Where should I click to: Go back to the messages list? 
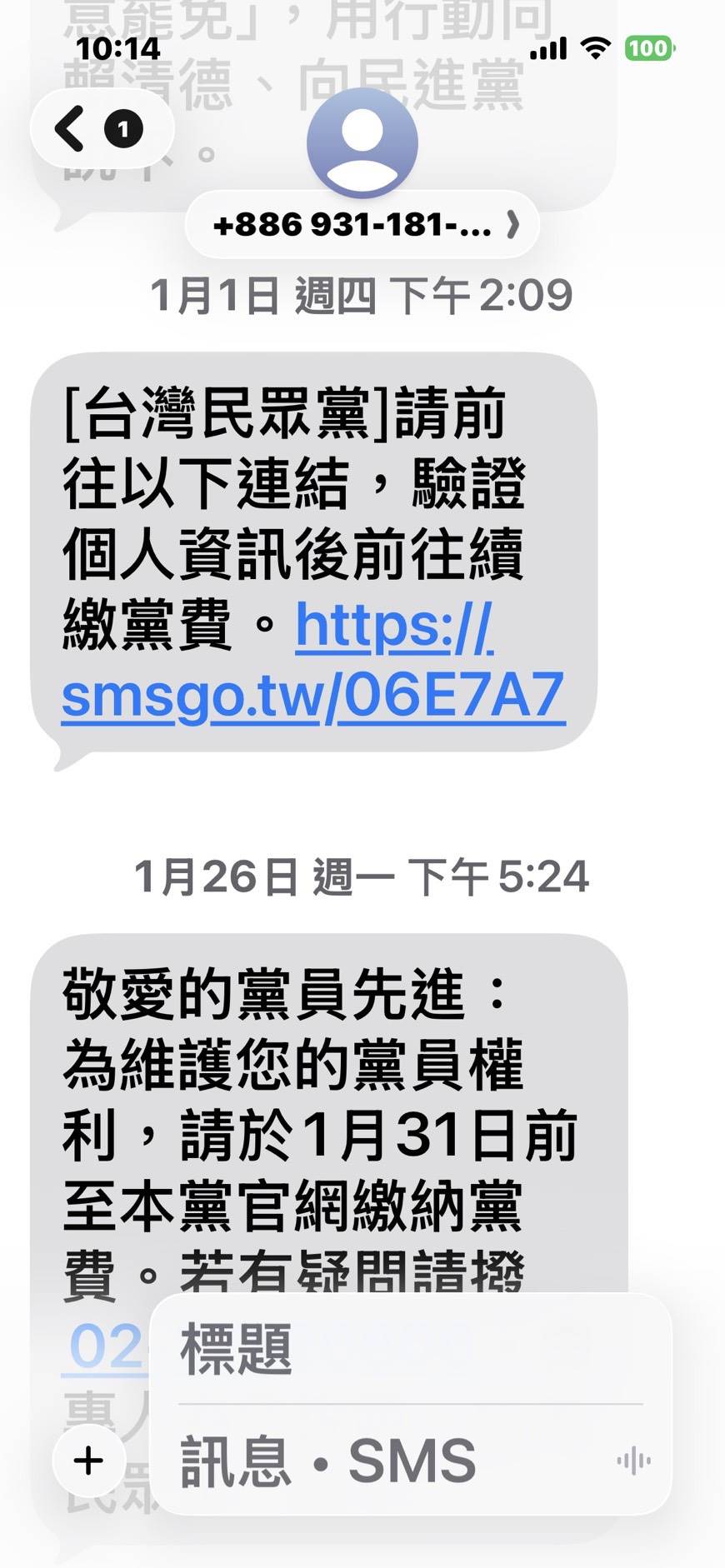click(x=72, y=129)
